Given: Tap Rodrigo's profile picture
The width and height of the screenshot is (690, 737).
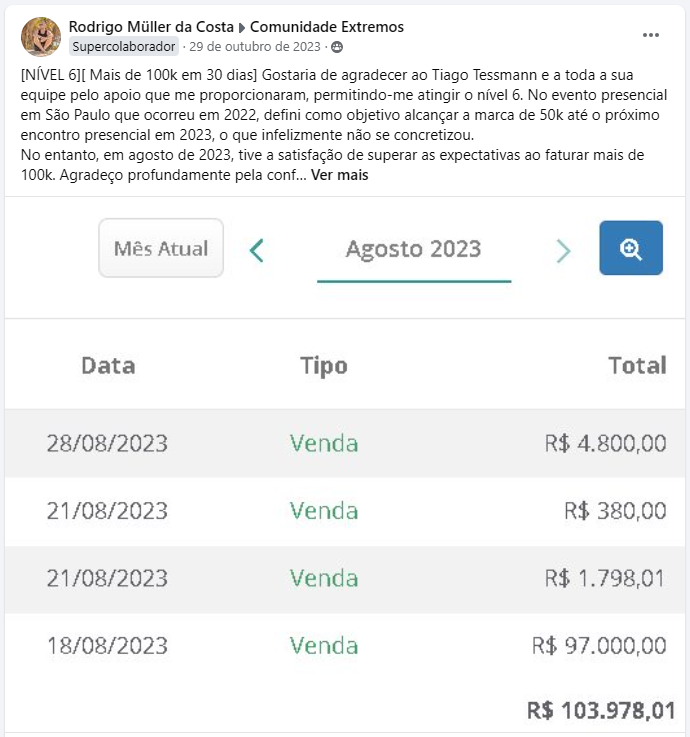Looking at the screenshot, I should tap(41, 37).
